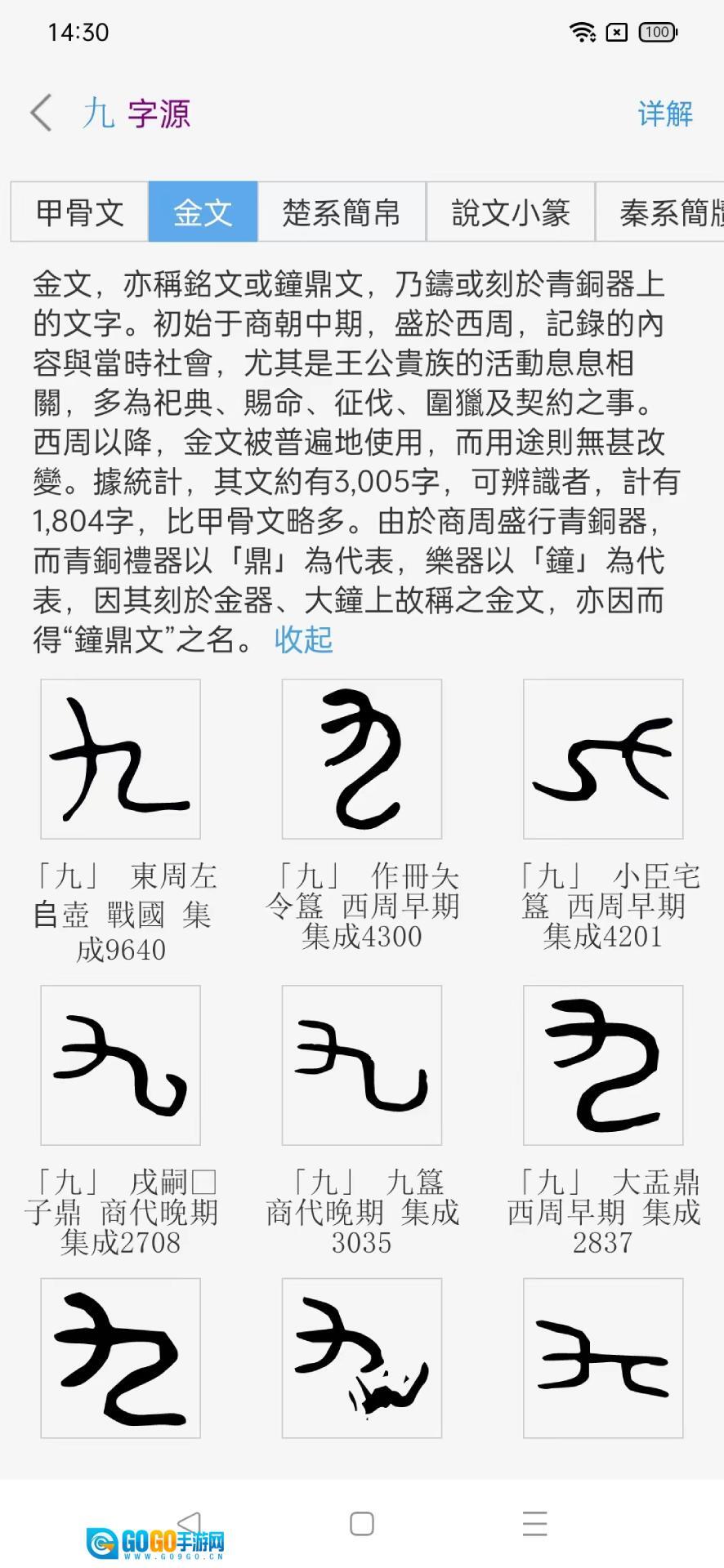
Task: Open the system recent apps menu
Action: tap(535, 1524)
